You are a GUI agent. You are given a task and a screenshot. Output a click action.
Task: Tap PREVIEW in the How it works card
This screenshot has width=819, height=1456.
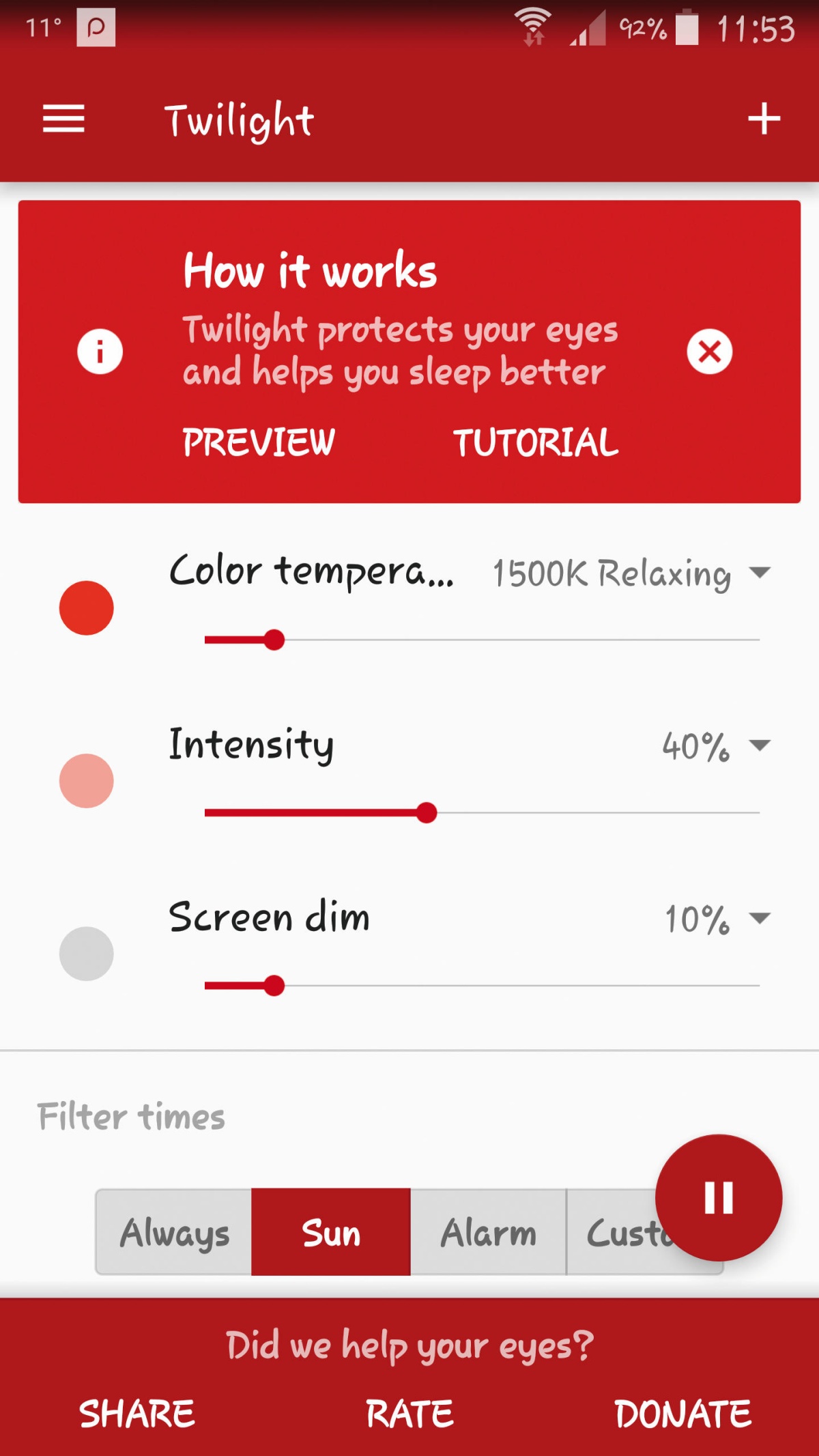tap(259, 442)
